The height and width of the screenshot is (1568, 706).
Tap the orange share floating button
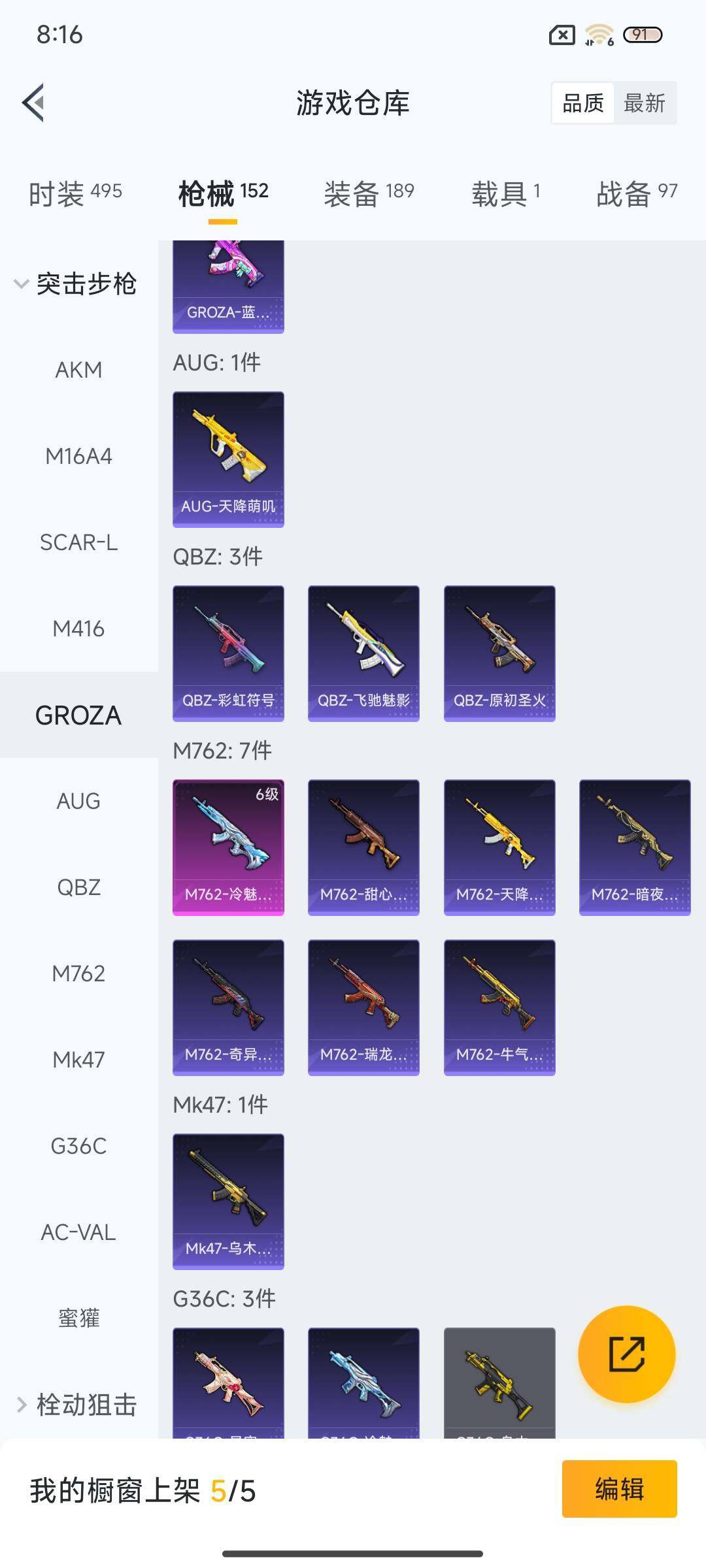coord(626,1354)
